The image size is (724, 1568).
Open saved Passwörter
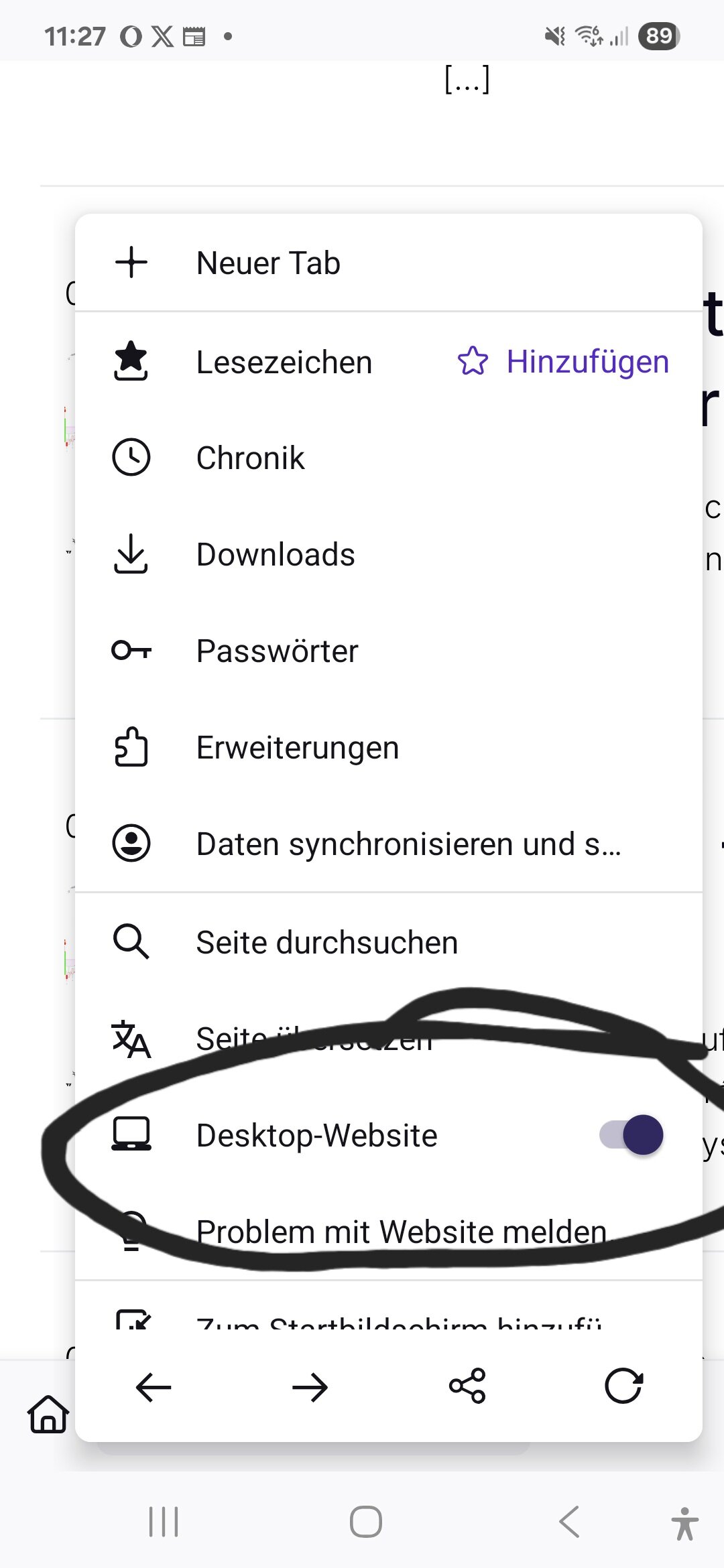coord(277,651)
